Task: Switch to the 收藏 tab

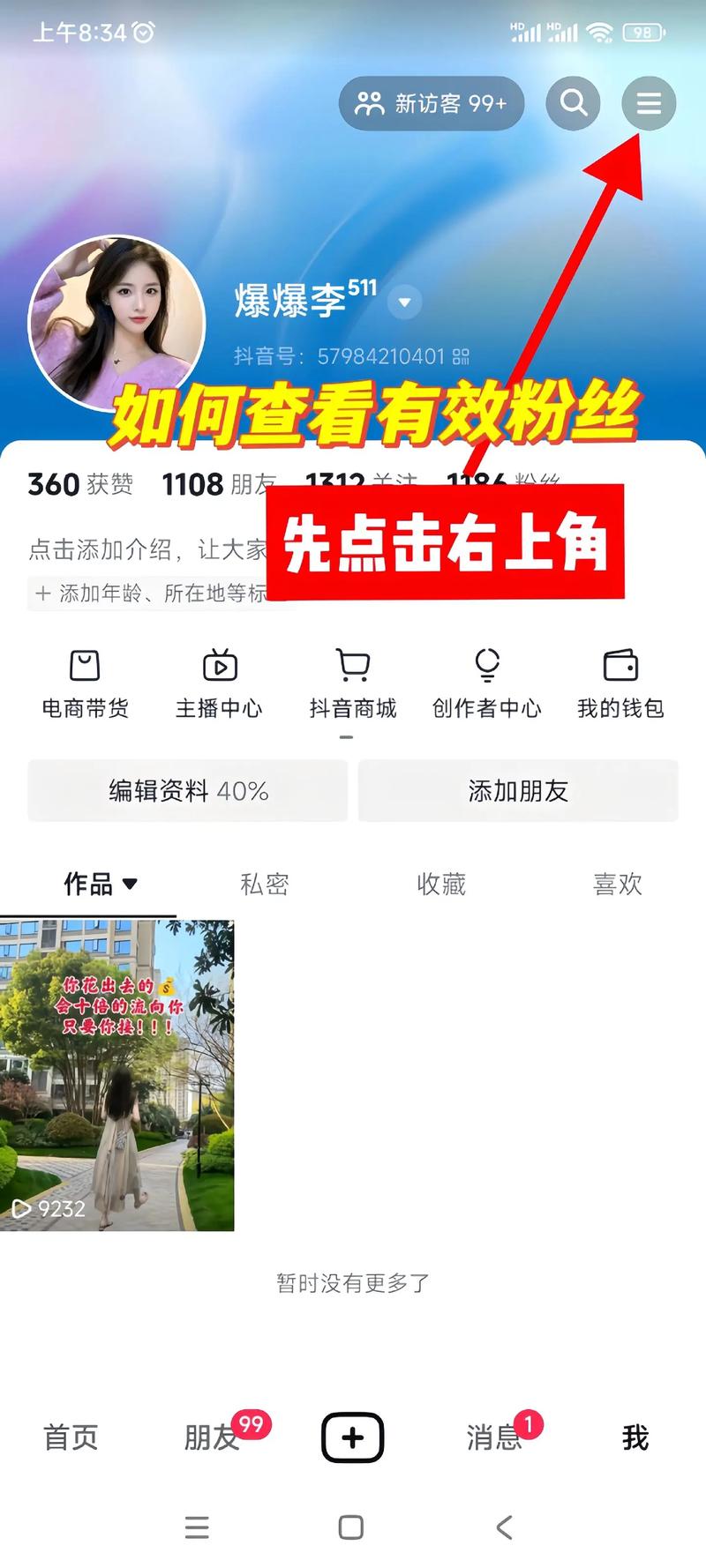Action: click(x=441, y=884)
